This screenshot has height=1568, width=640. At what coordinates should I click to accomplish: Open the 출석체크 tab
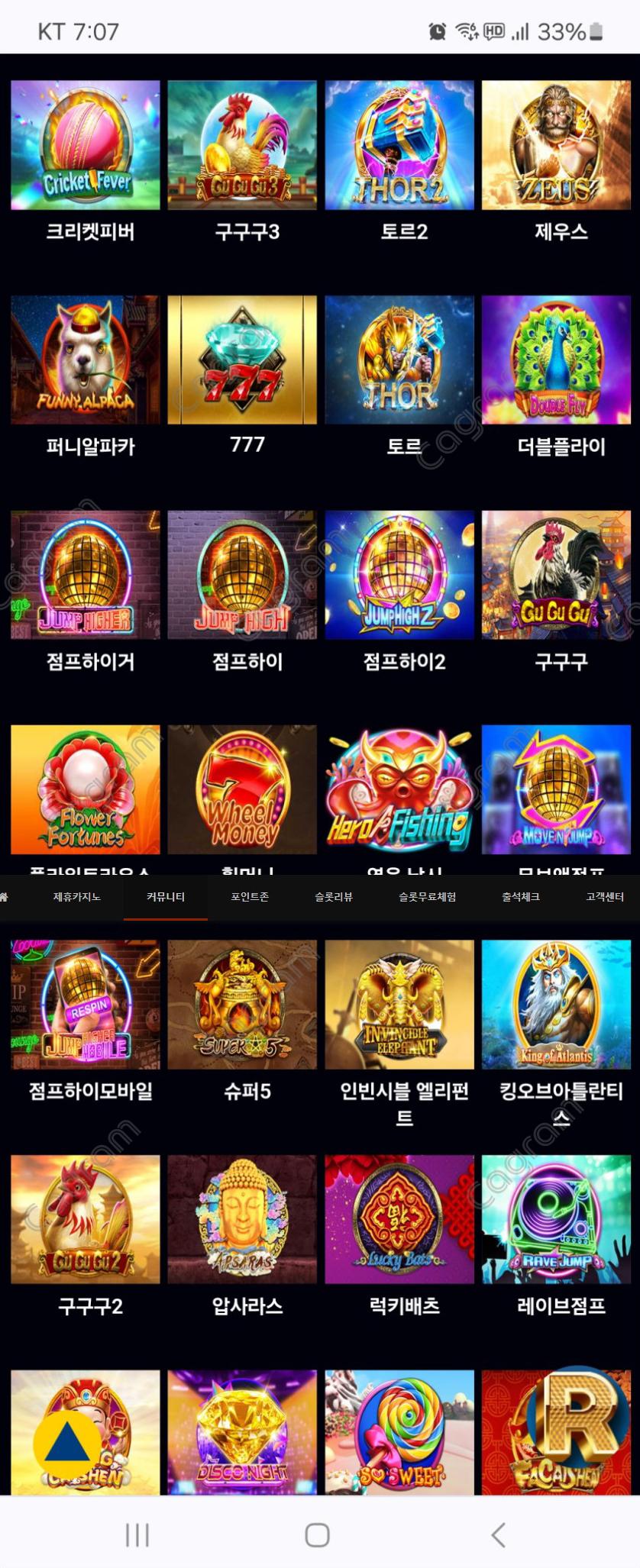coord(521,897)
